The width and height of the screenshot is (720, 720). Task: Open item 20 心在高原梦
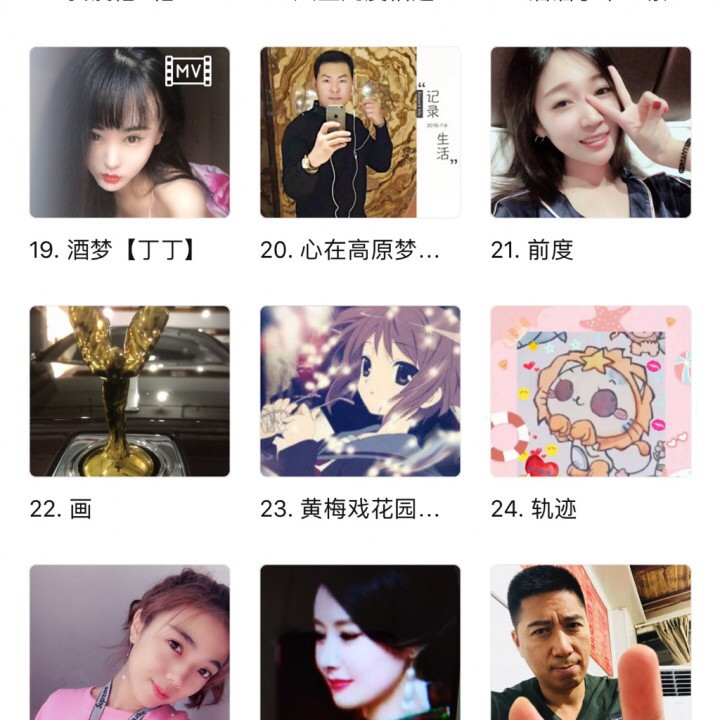coord(360,132)
